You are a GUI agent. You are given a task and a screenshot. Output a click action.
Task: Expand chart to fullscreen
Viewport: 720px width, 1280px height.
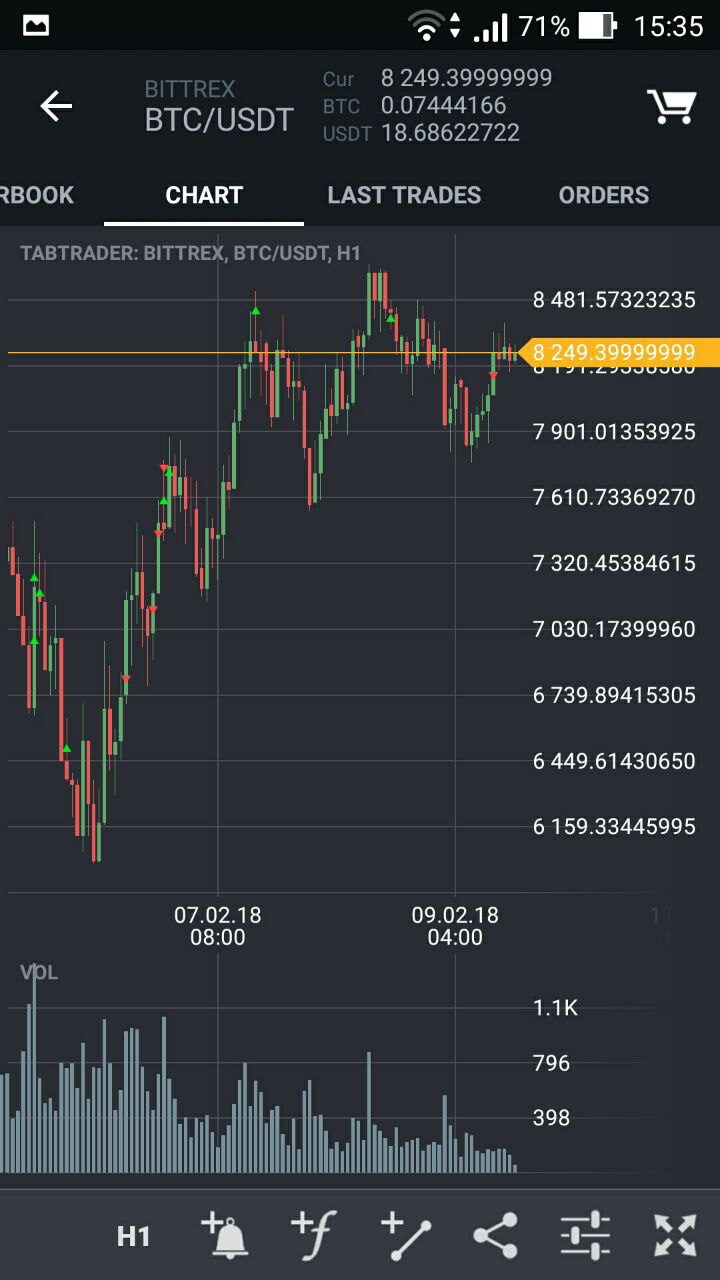pos(675,1235)
